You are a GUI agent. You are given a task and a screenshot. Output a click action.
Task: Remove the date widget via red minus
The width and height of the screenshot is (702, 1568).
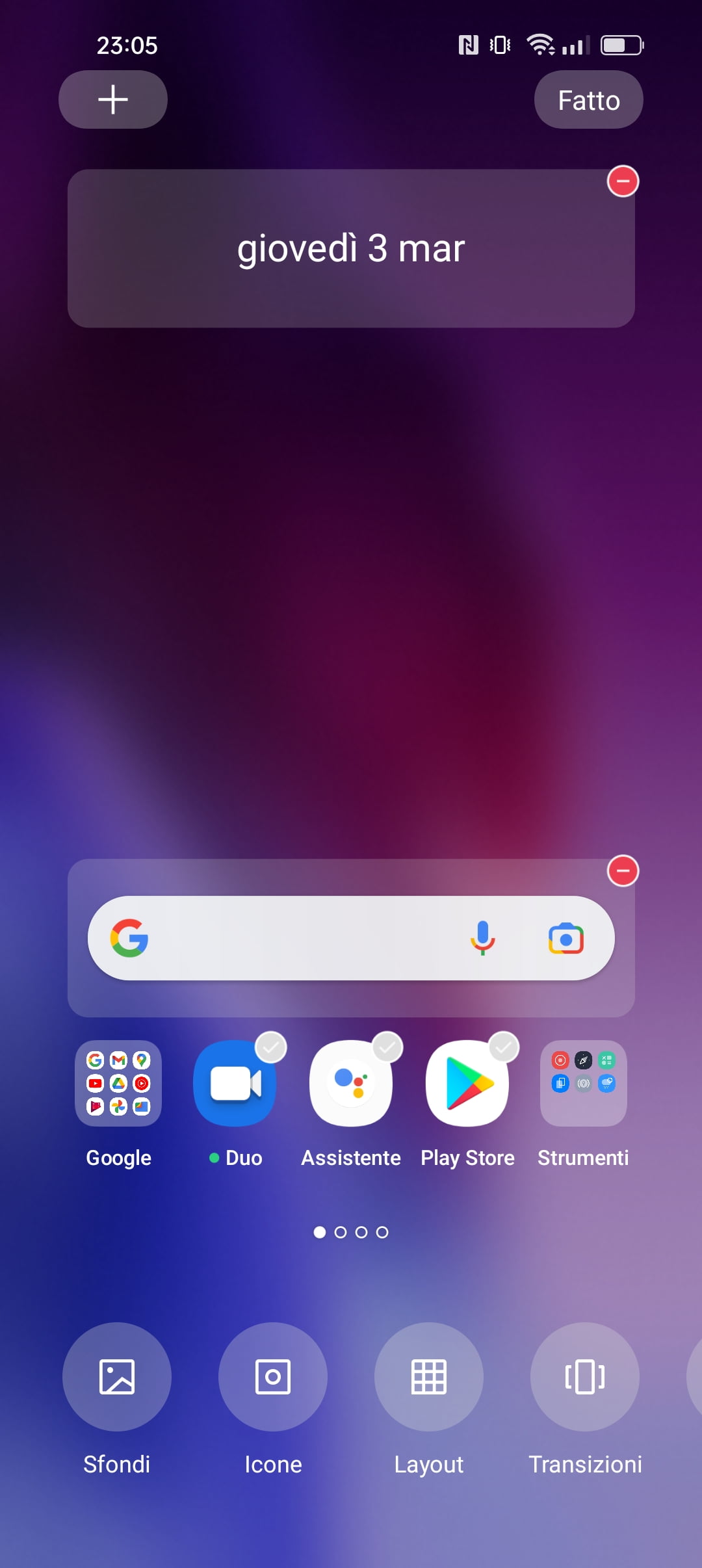tap(623, 181)
